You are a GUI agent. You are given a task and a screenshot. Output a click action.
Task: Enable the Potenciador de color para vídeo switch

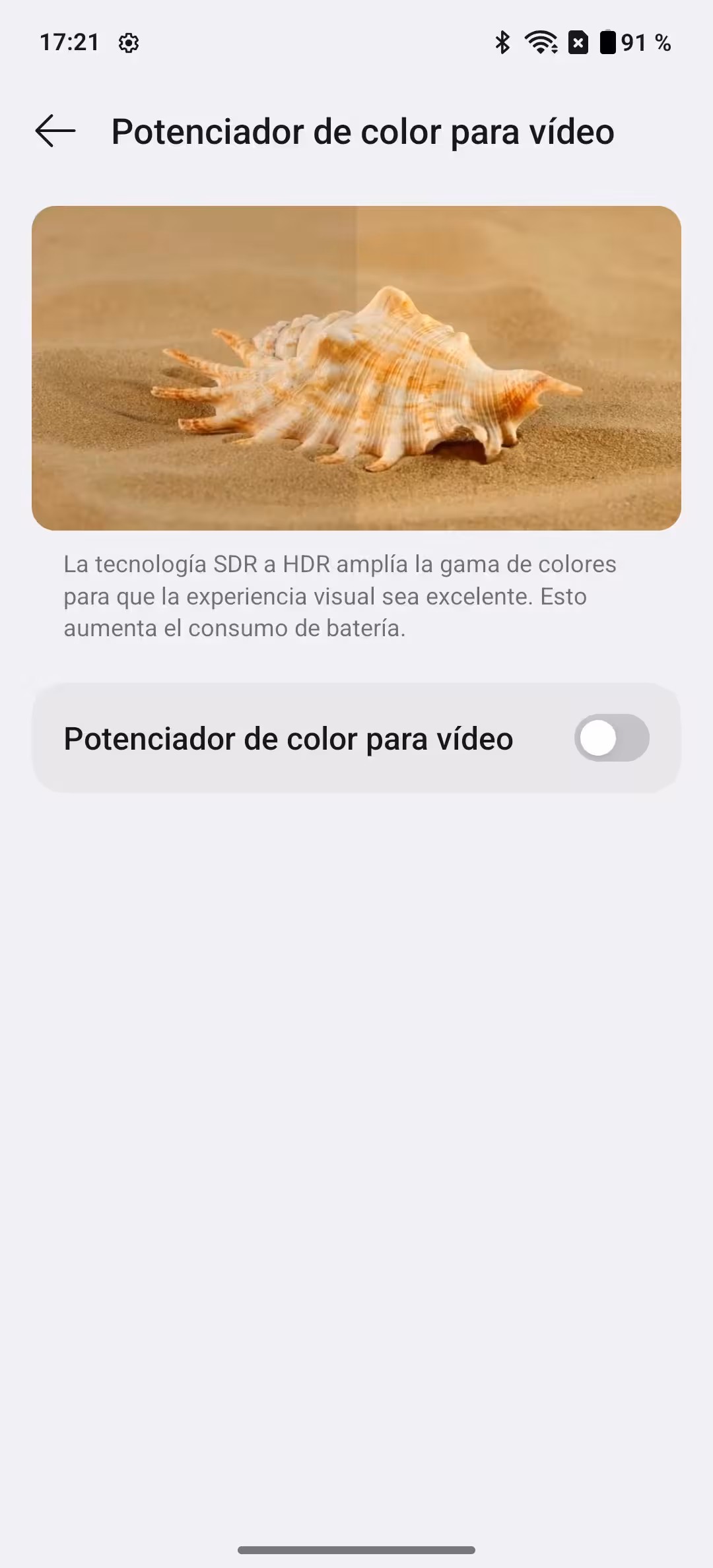pyautogui.click(x=611, y=738)
